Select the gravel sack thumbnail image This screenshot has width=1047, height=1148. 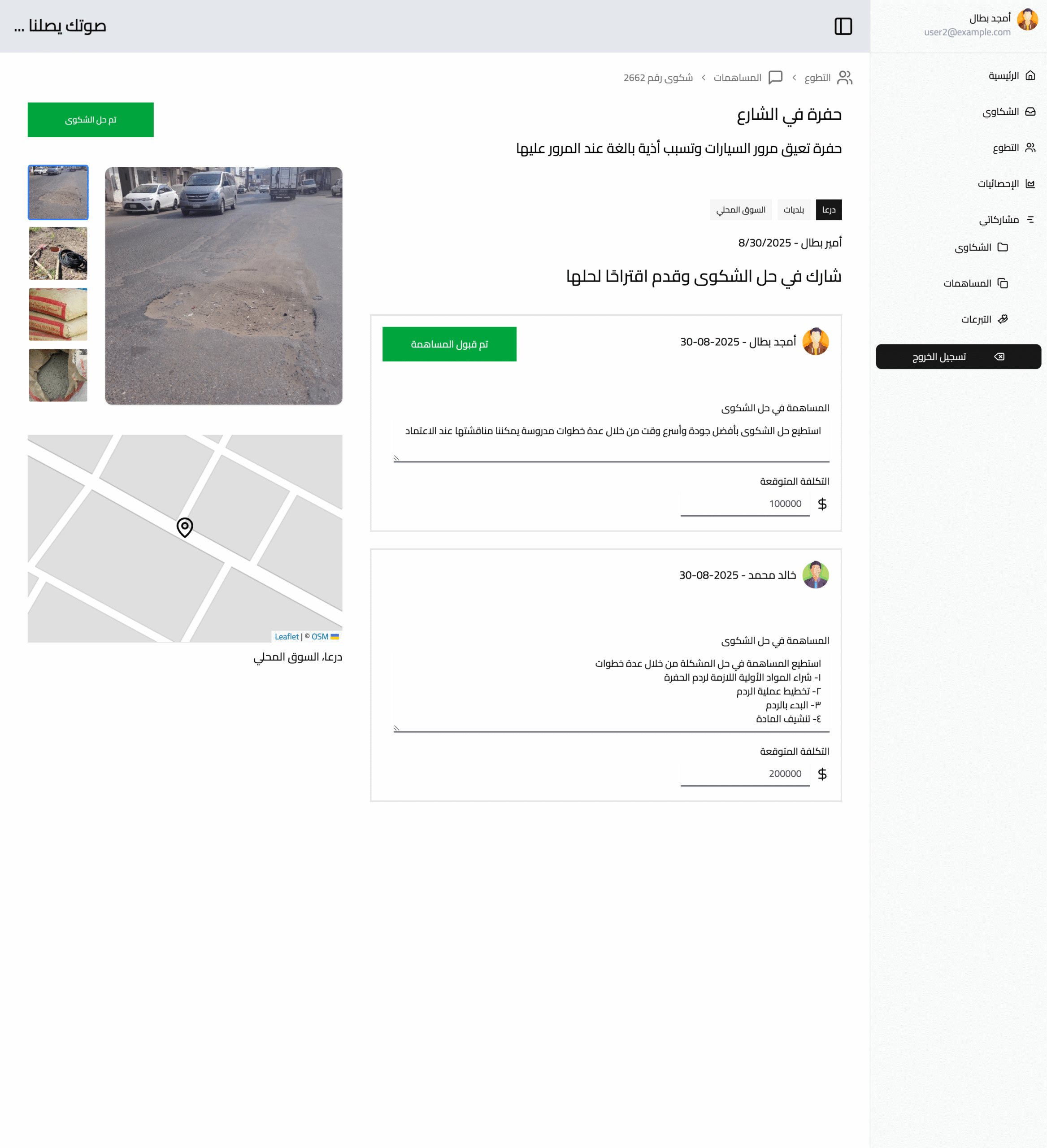58,375
